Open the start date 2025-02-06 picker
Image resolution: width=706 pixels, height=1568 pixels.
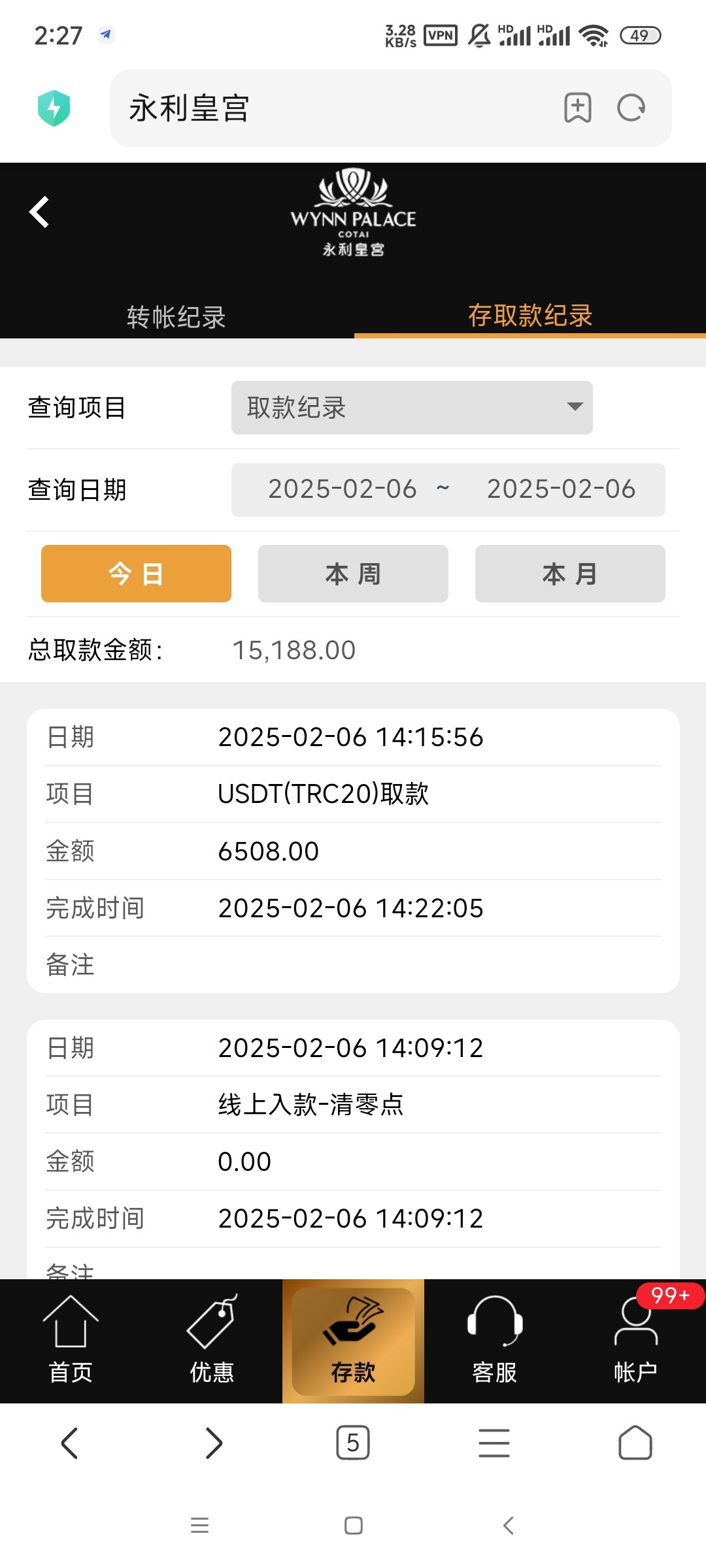(342, 489)
